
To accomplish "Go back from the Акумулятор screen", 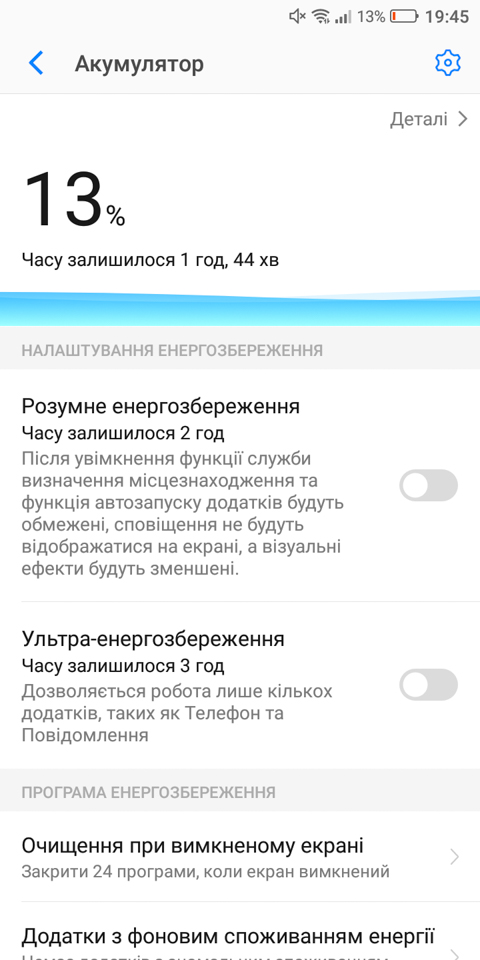I will pos(36,63).
